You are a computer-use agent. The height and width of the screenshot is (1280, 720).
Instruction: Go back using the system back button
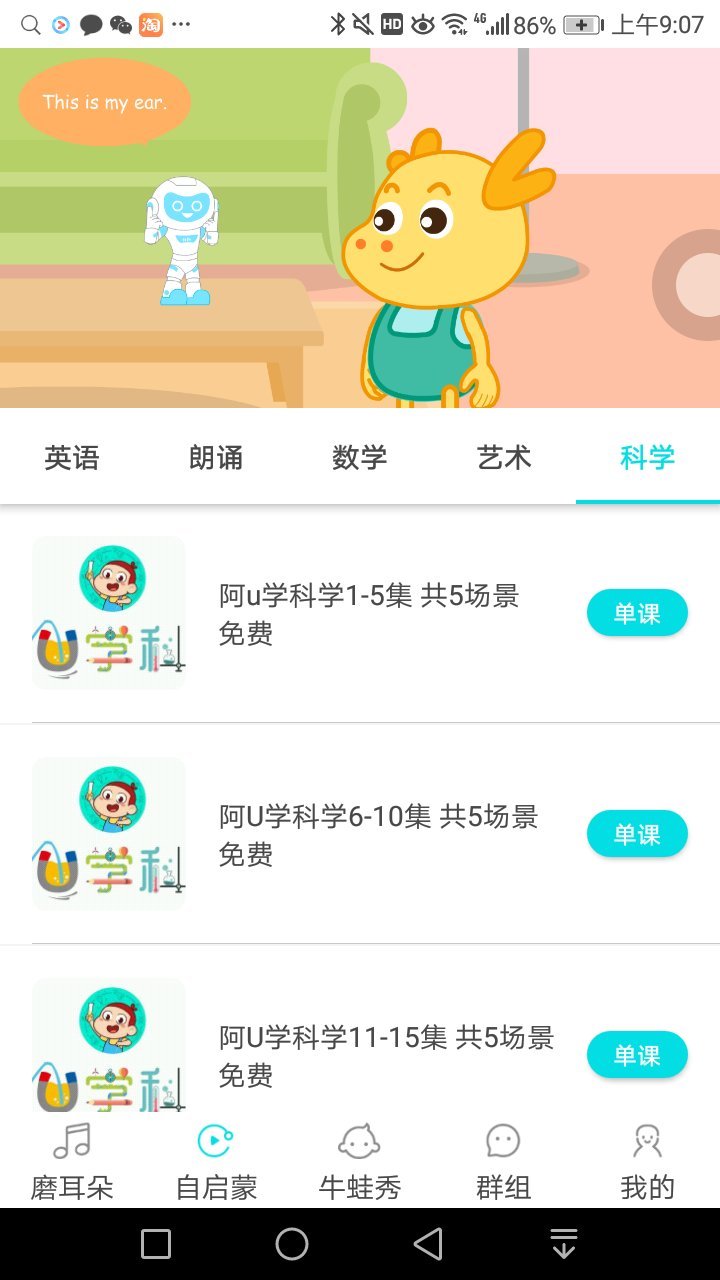[428, 1244]
